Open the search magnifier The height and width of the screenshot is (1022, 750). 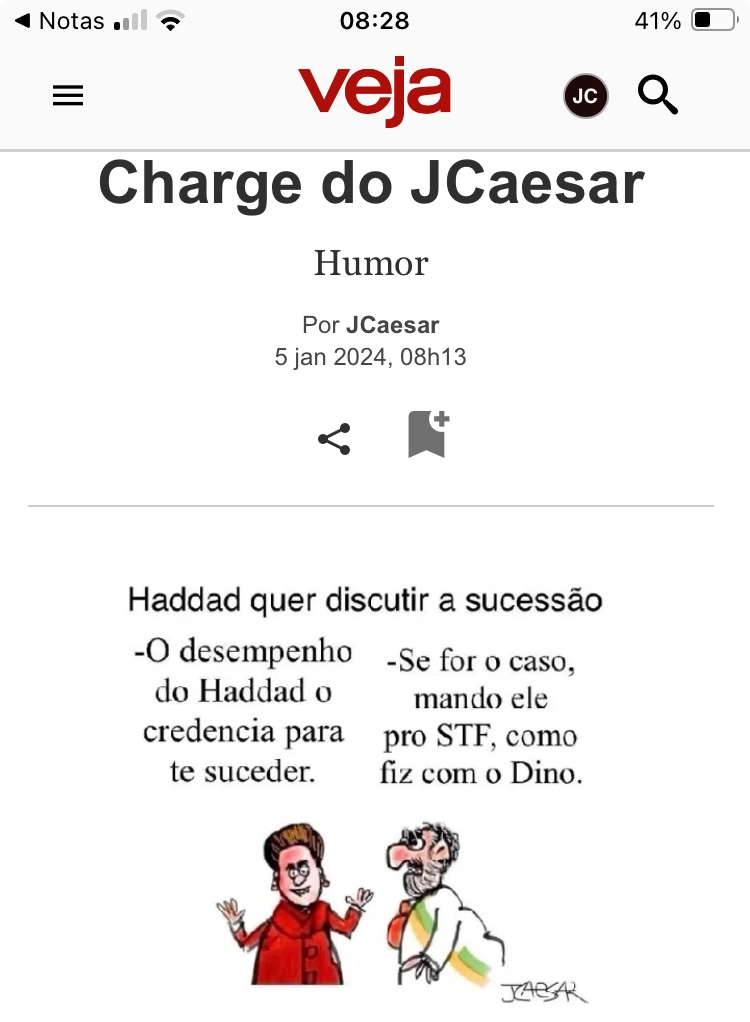[658, 96]
